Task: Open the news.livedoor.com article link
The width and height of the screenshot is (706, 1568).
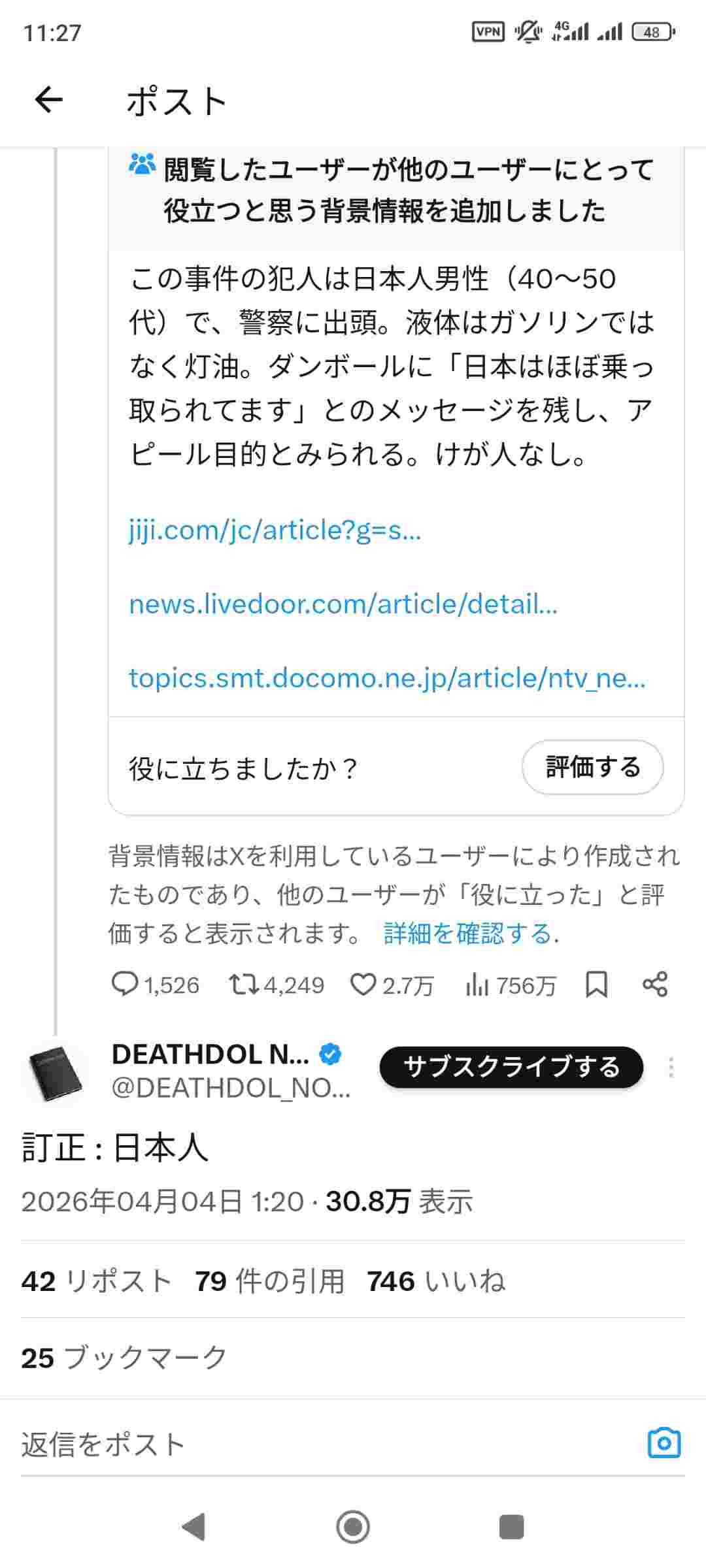Action: (x=343, y=604)
